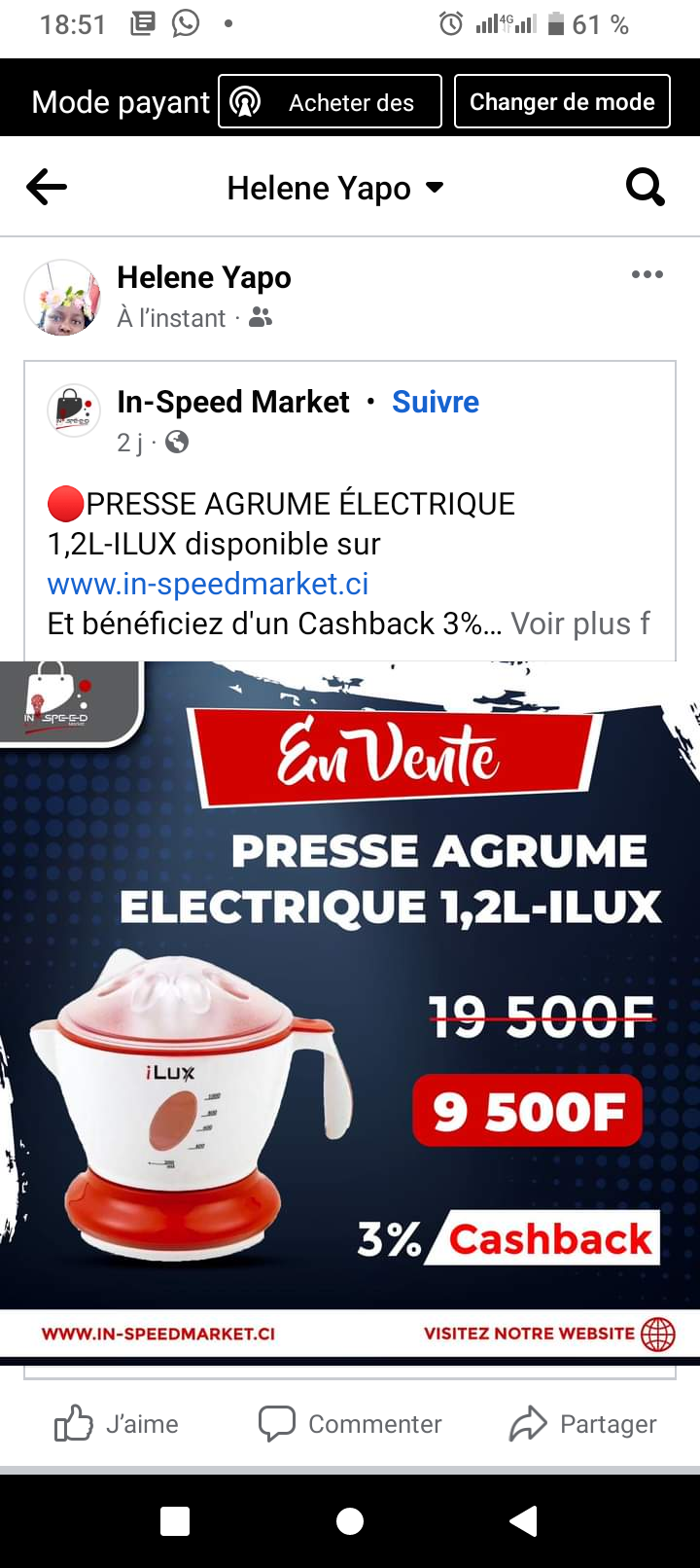Screen dimensions: 700x1568
Task: Open the presse agrume product image
Action: coord(350,1012)
